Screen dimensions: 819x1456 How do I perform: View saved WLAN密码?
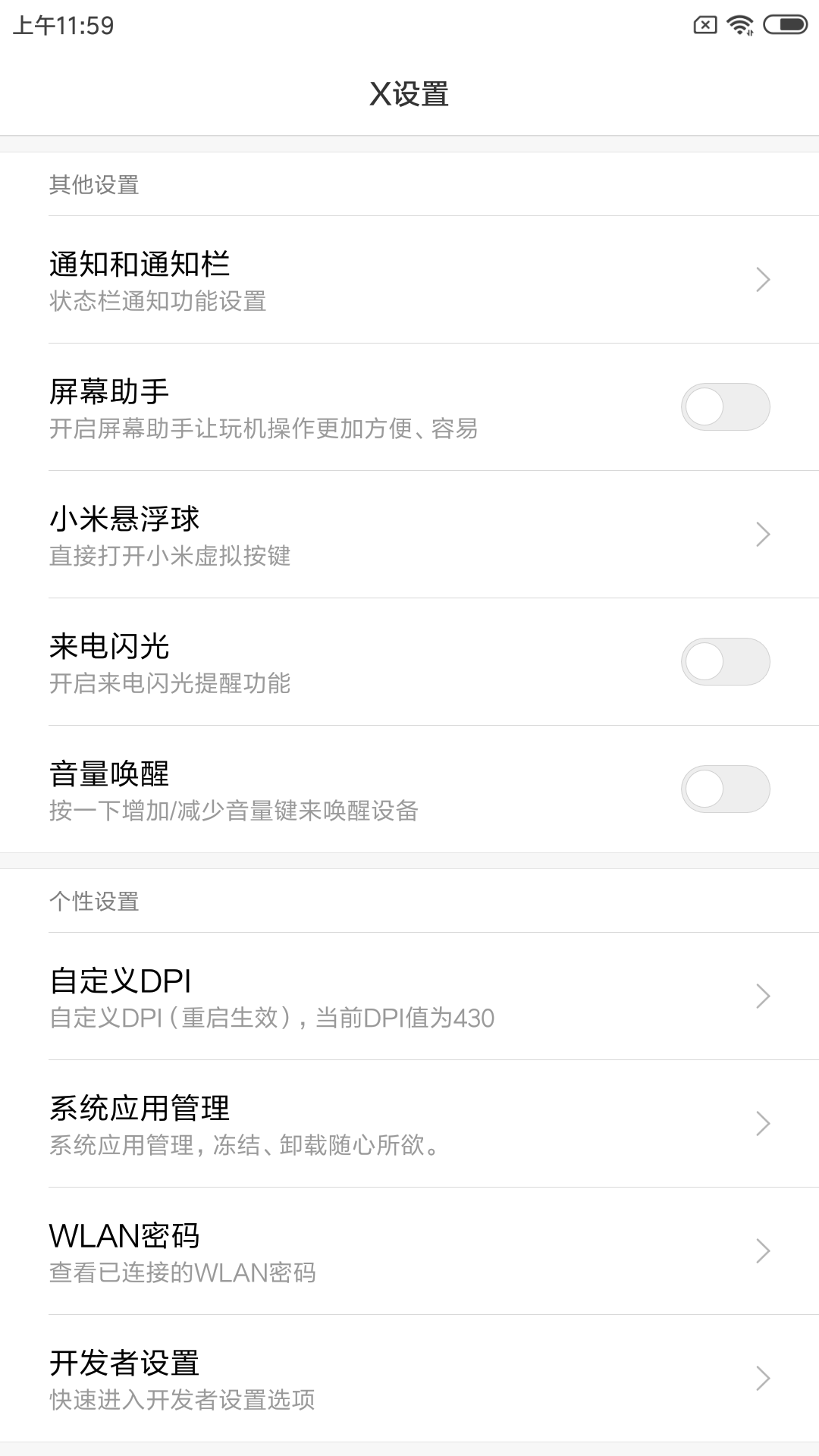409,1251
